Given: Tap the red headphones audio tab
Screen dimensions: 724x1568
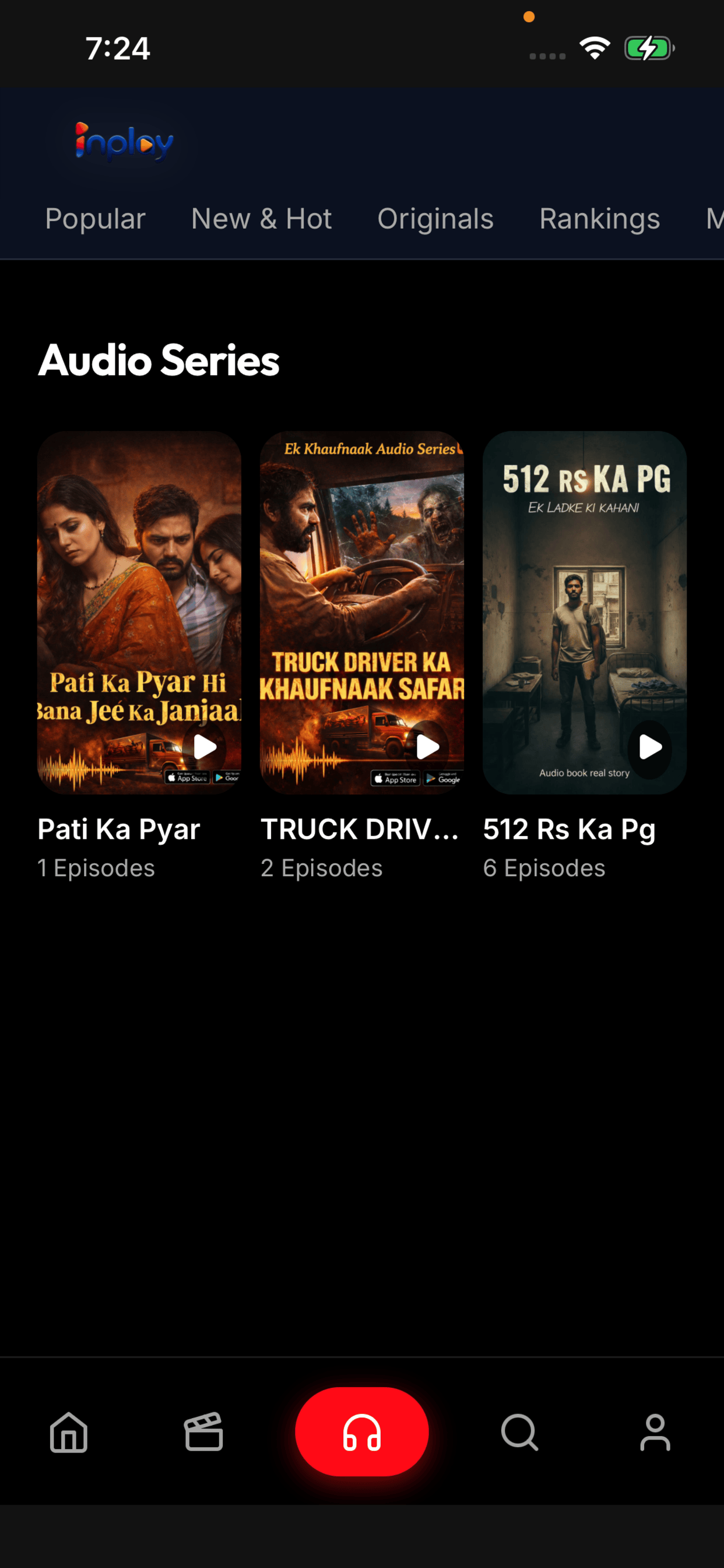Looking at the screenshot, I should (x=362, y=1431).
